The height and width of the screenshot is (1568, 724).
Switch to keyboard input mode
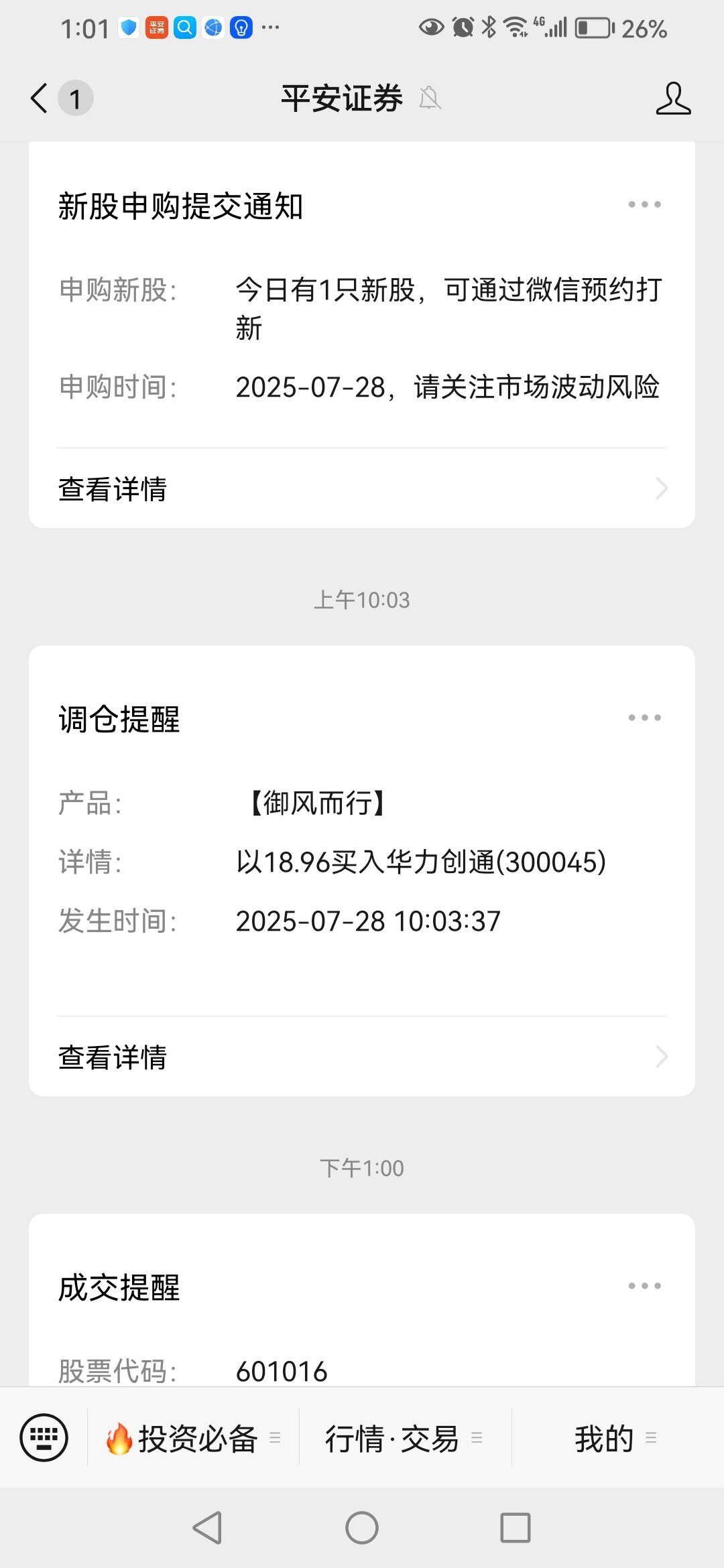pyautogui.click(x=44, y=1437)
